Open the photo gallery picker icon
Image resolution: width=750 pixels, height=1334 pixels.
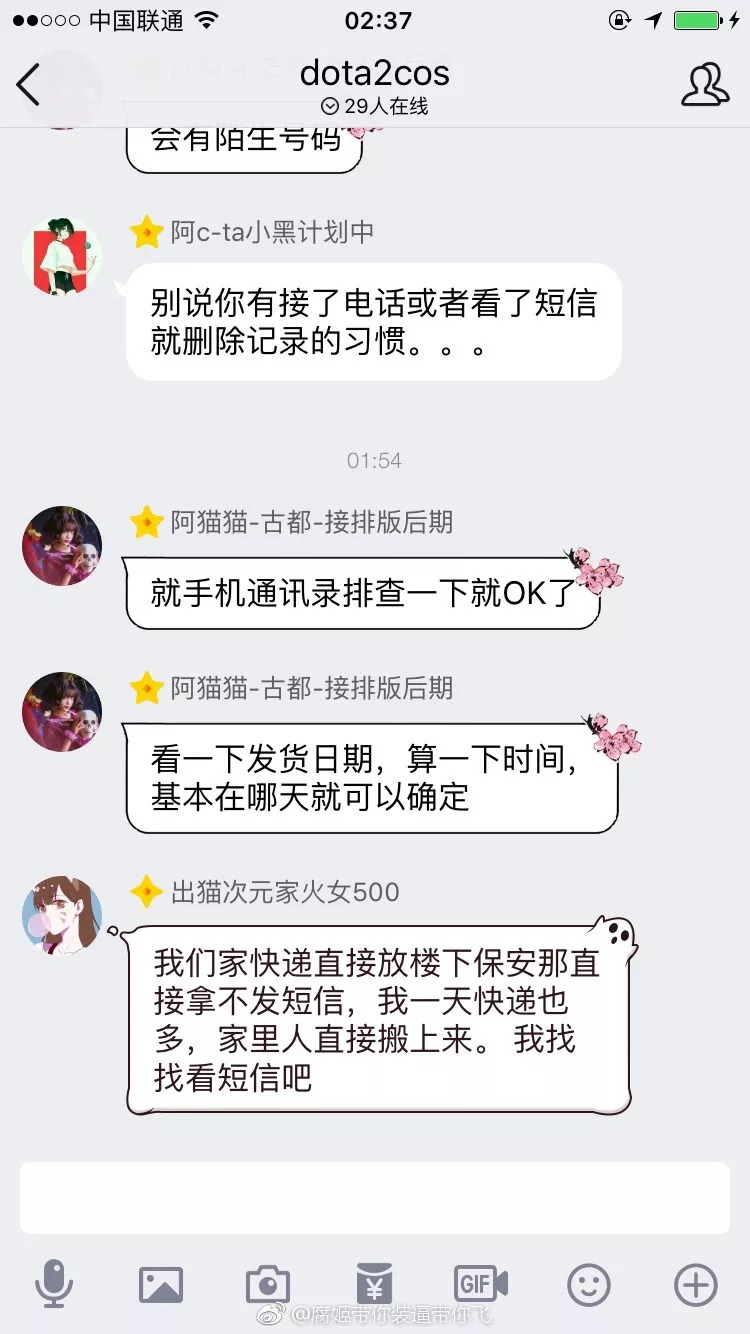pyautogui.click(x=162, y=1285)
